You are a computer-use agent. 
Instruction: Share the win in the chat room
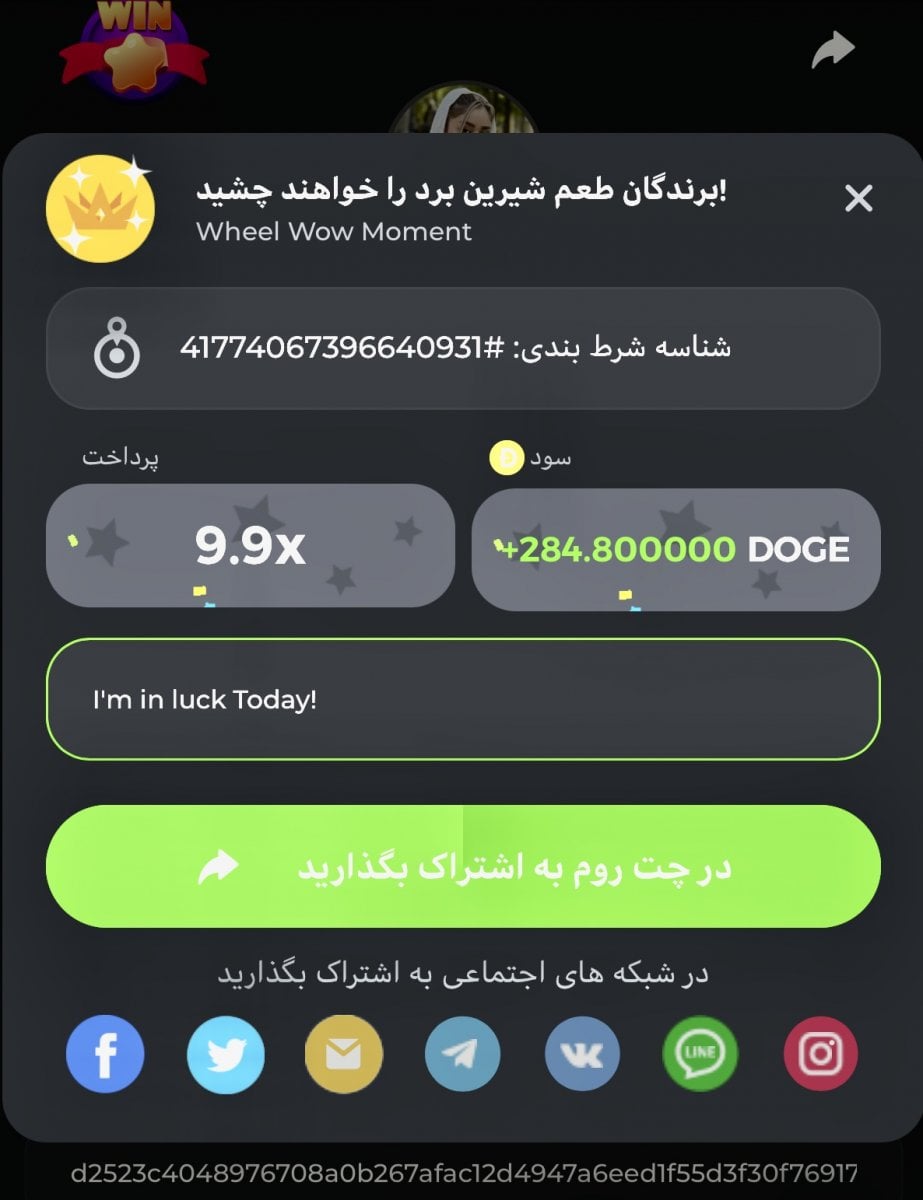tap(463, 867)
